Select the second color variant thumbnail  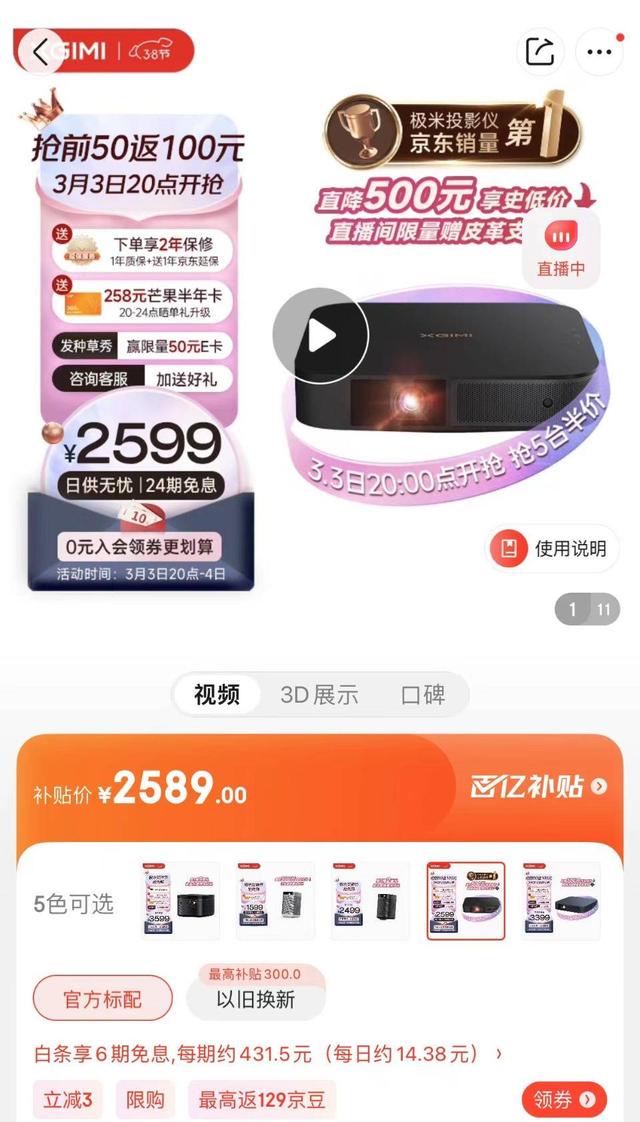[275, 901]
